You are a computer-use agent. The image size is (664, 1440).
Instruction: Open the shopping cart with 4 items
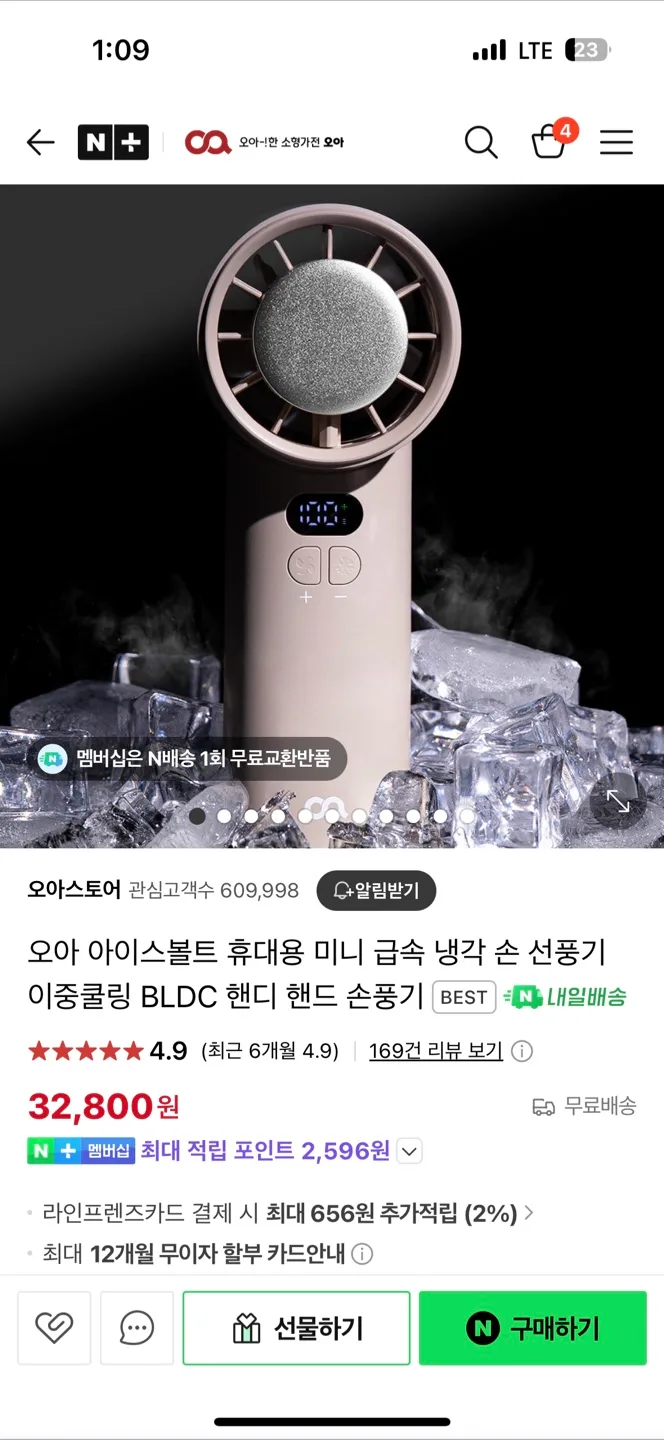550,142
